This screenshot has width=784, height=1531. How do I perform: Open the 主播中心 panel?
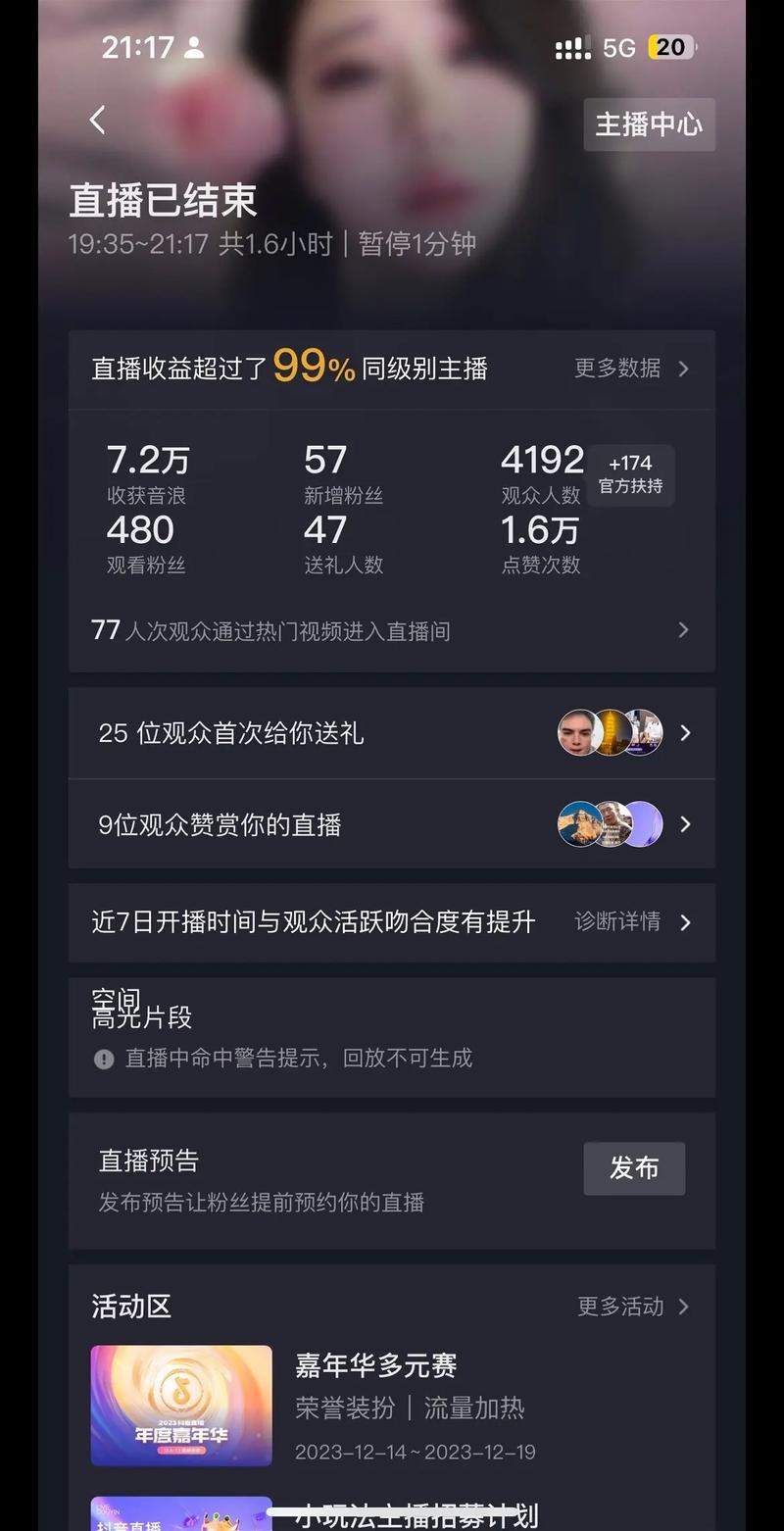click(650, 124)
